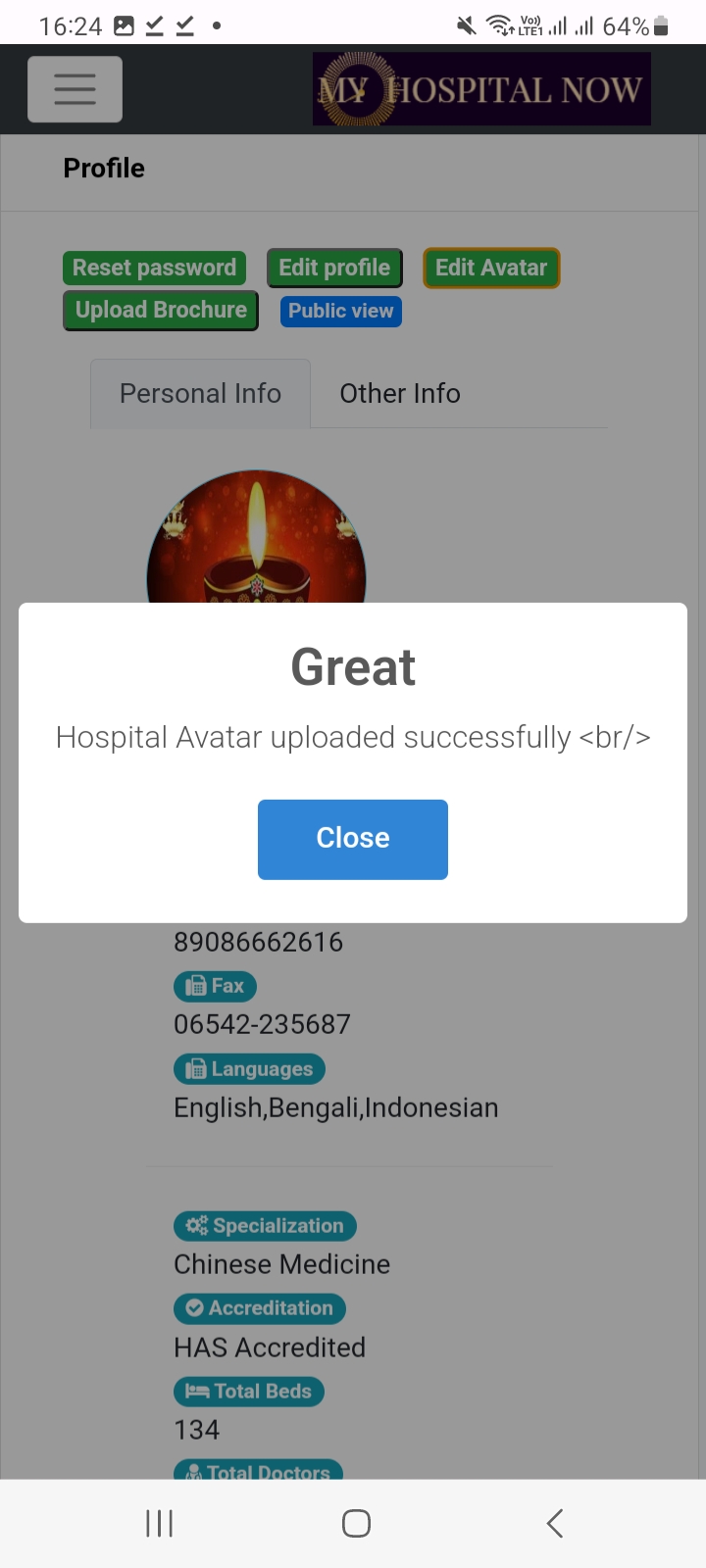Go back using system back button
Viewport: 706px width, 1568px height.
tap(554, 1523)
